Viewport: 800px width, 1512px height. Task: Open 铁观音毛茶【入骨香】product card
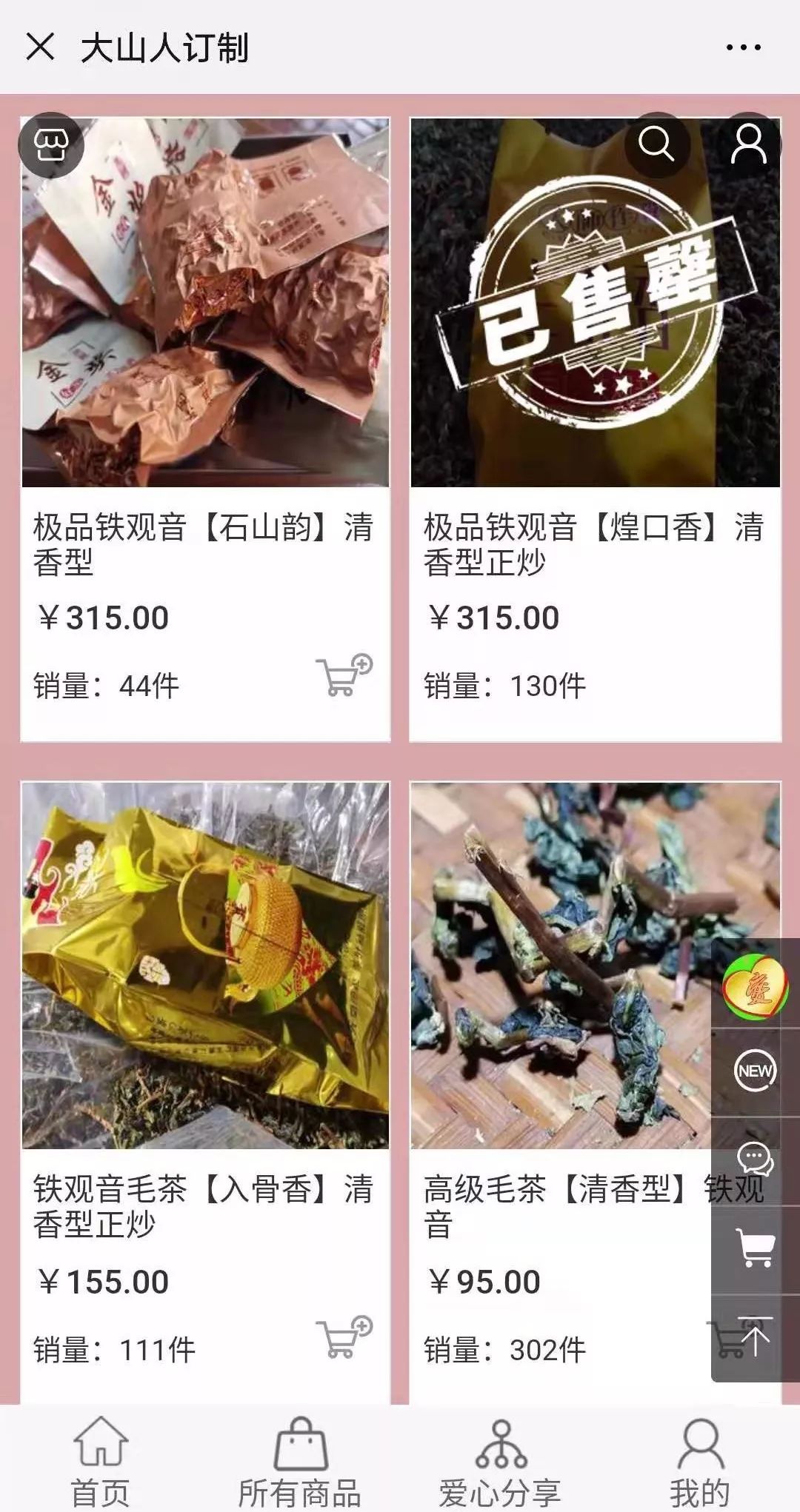coord(205,966)
